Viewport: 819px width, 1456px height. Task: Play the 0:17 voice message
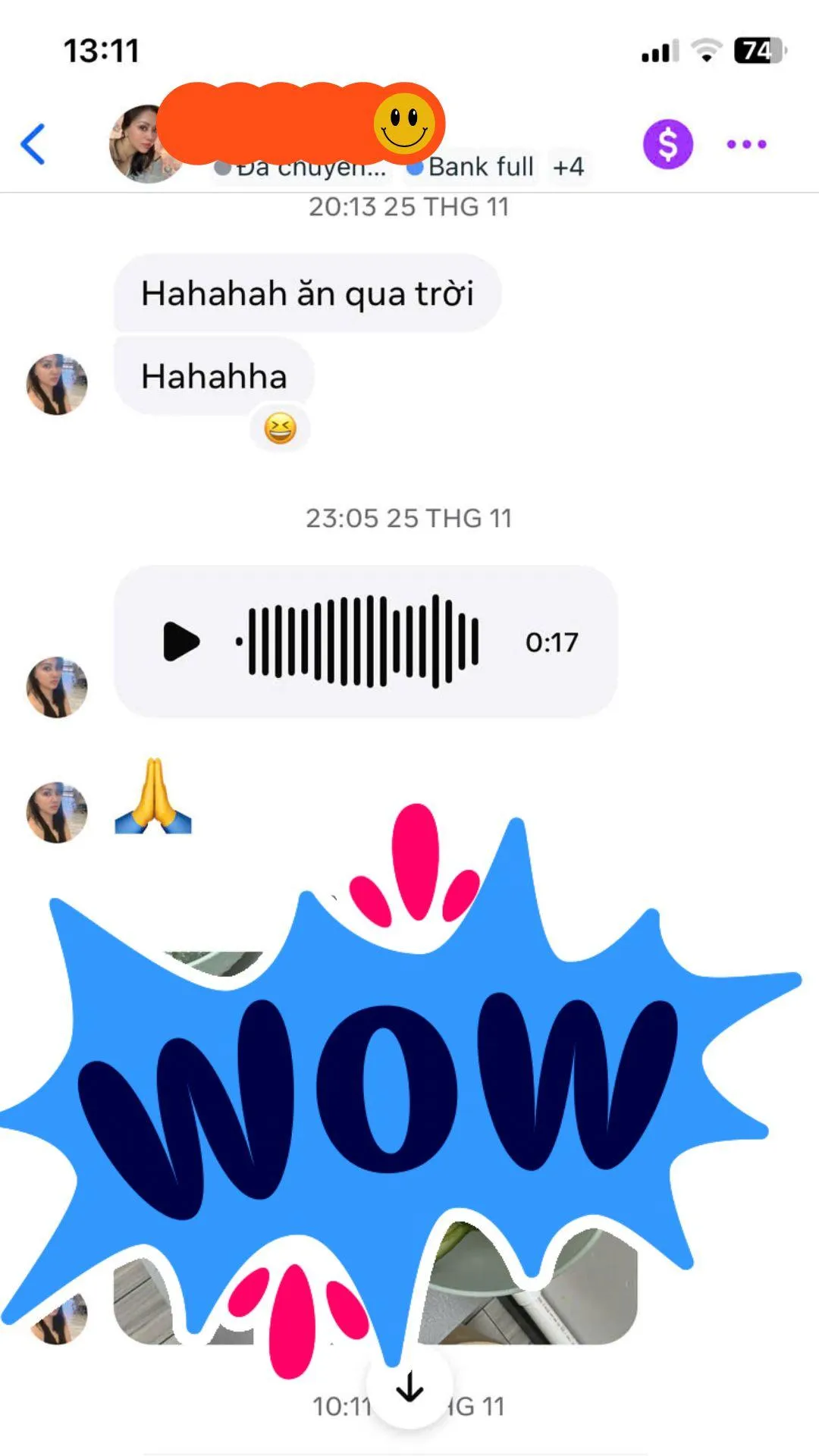pyautogui.click(x=181, y=642)
